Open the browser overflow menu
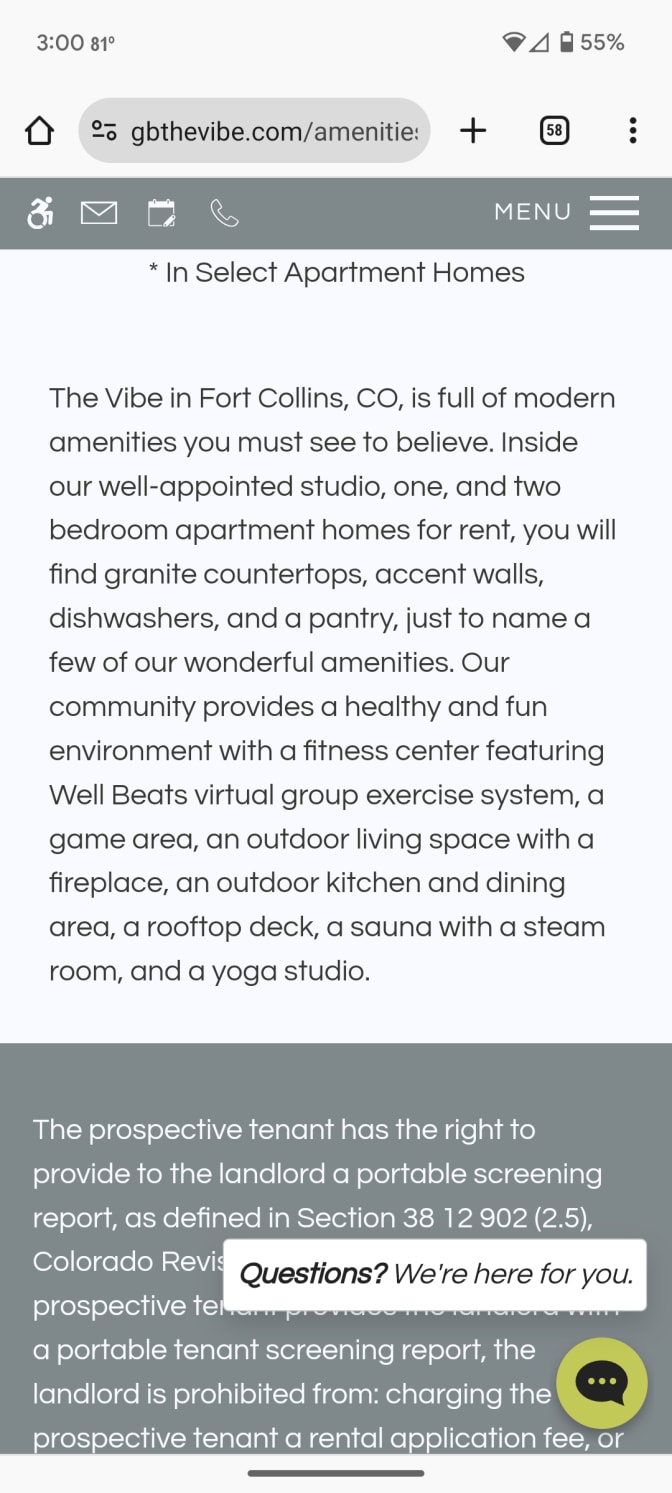672x1493 pixels. tap(633, 130)
